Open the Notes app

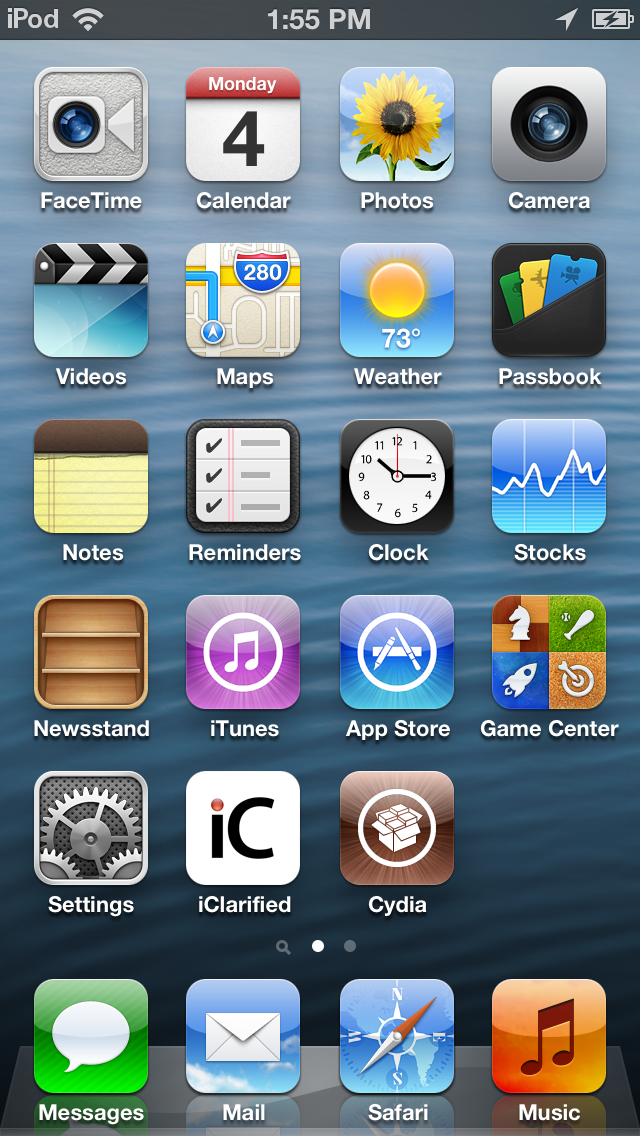(x=91, y=476)
